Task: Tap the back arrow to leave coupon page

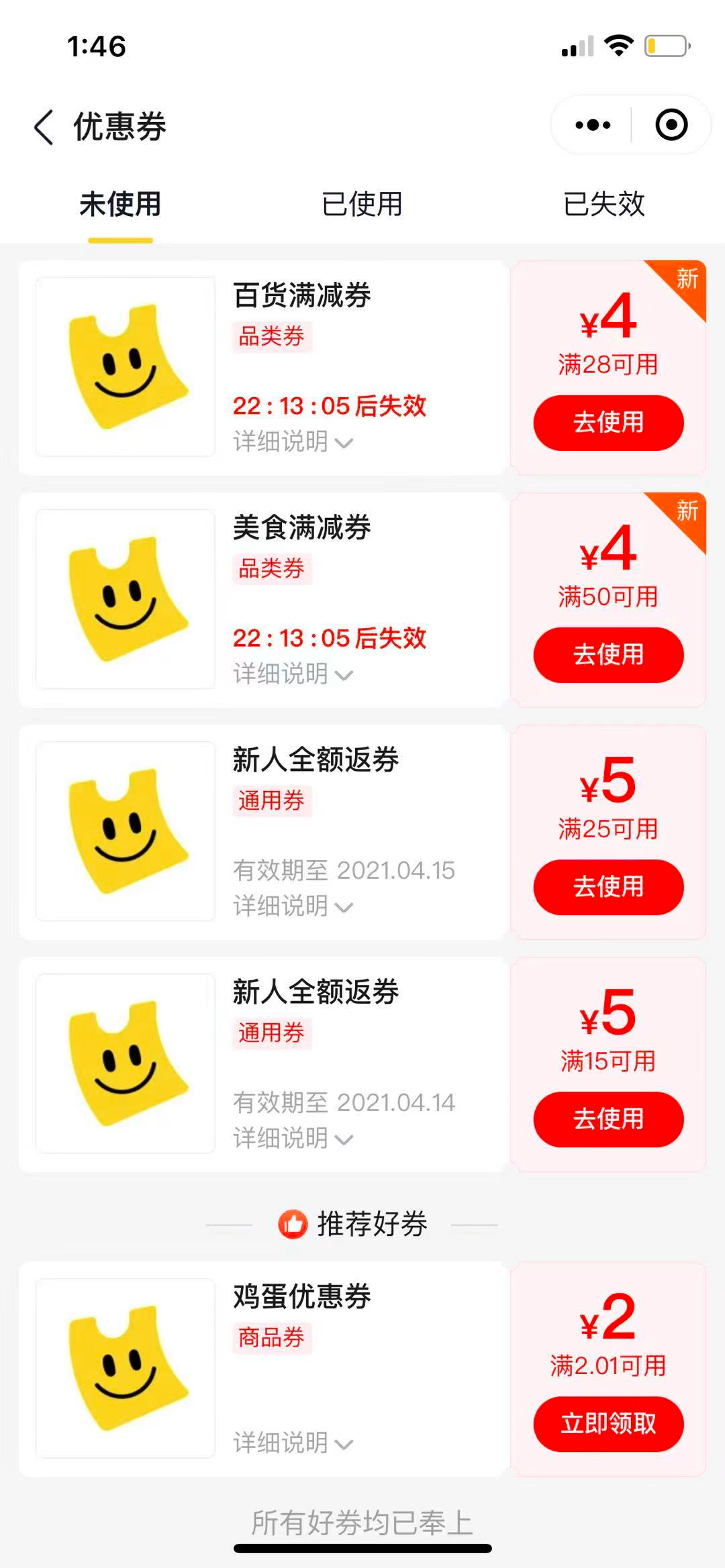Action: (x=42, y=125)
